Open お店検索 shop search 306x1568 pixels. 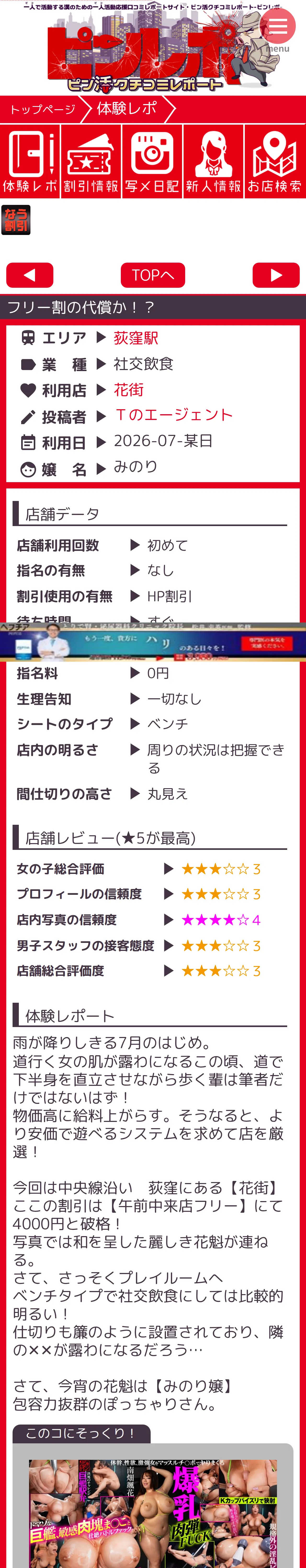point(275,161)
